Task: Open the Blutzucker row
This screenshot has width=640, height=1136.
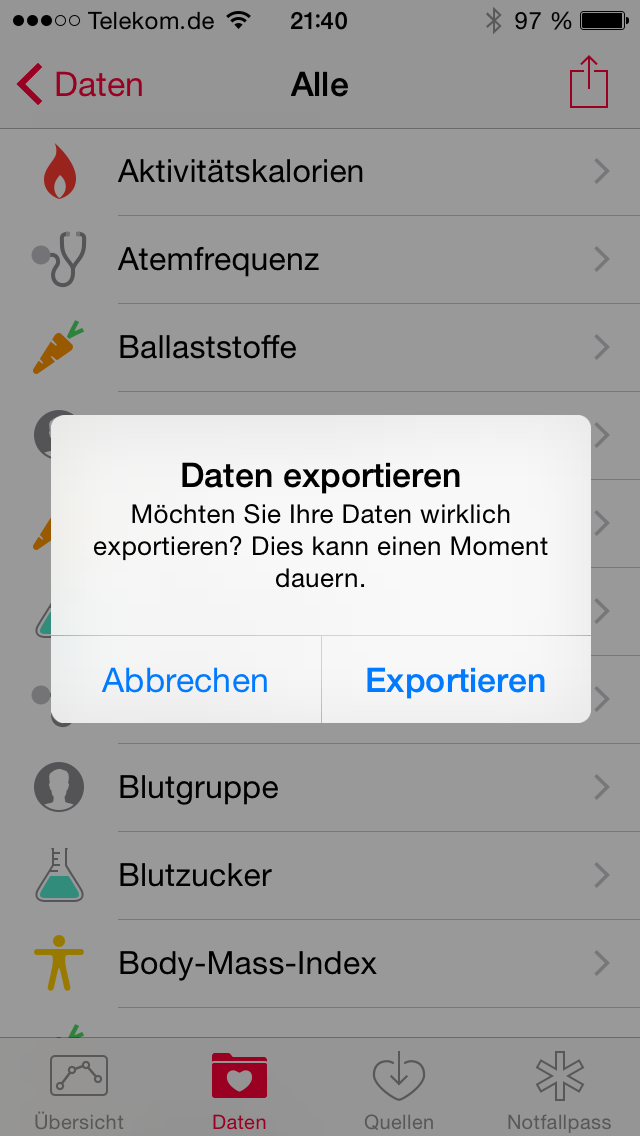Action: click(x=320, y=875)
